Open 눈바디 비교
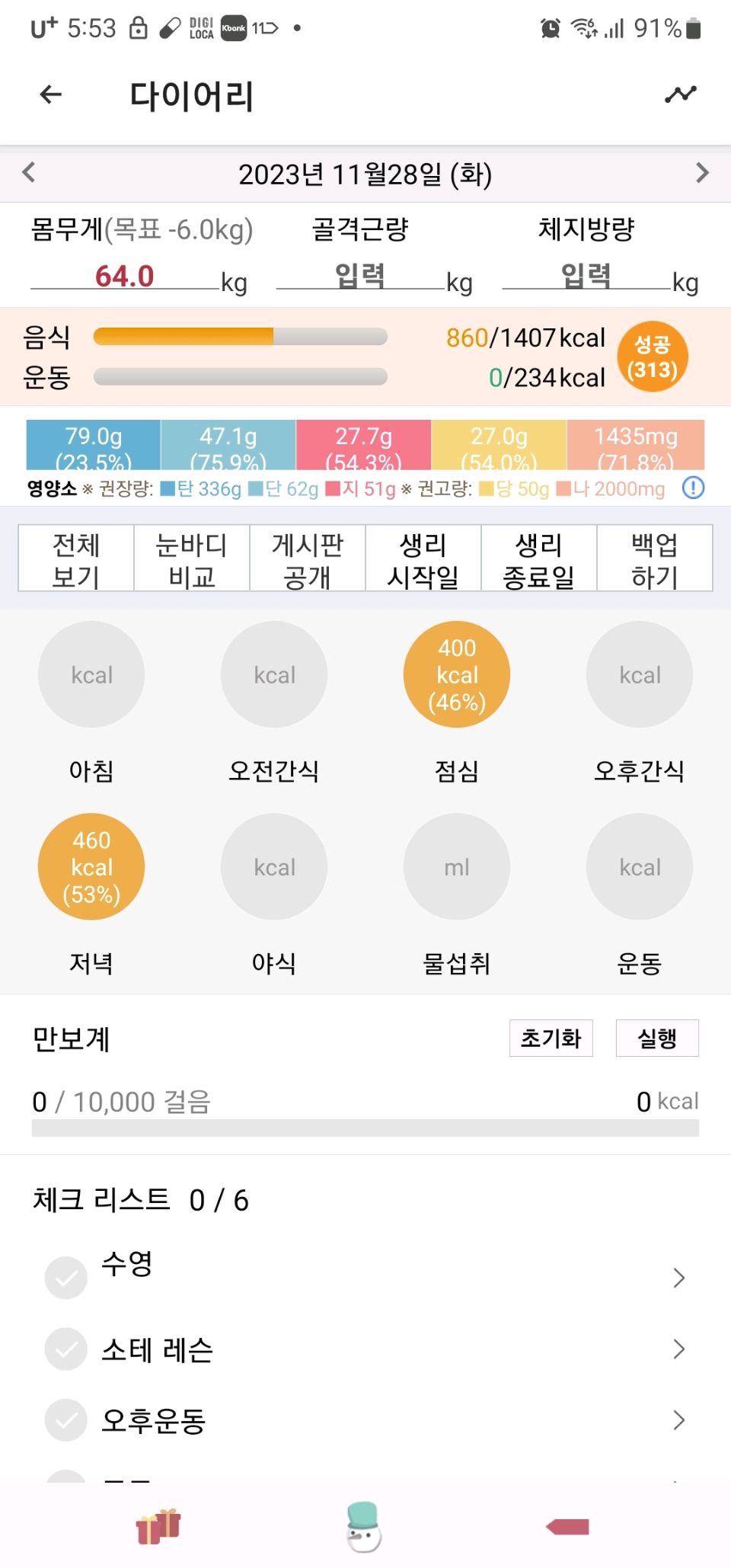731x1568 pixels. click(192, 558)
